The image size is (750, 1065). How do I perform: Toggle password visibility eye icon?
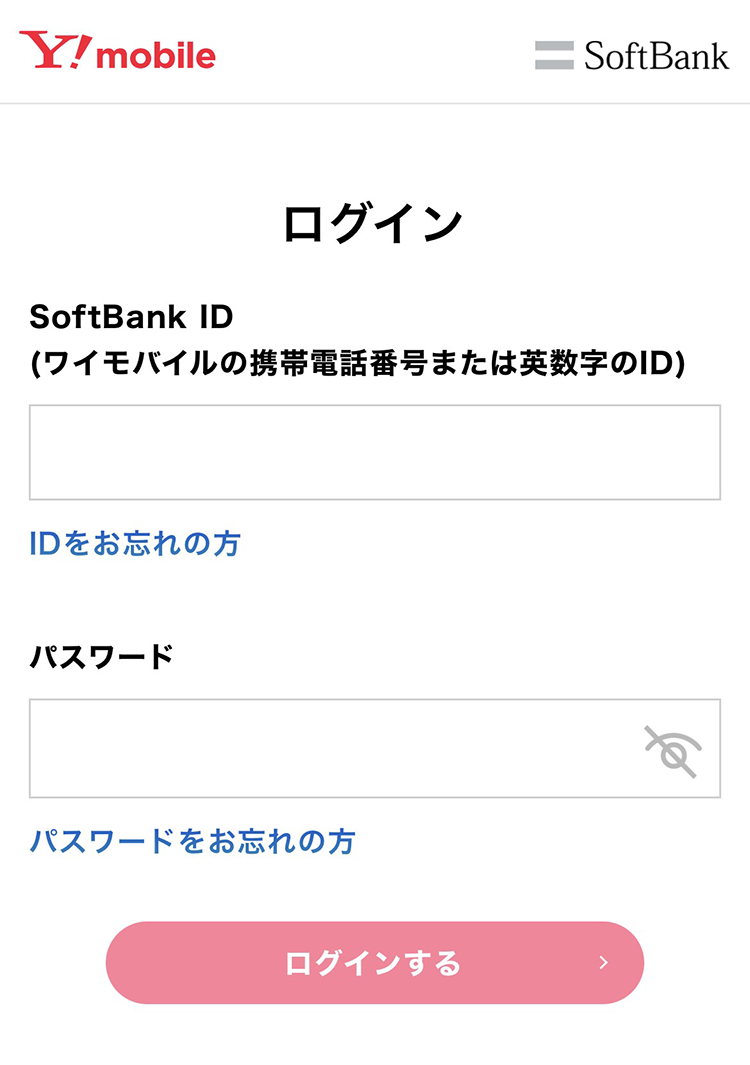672,752
